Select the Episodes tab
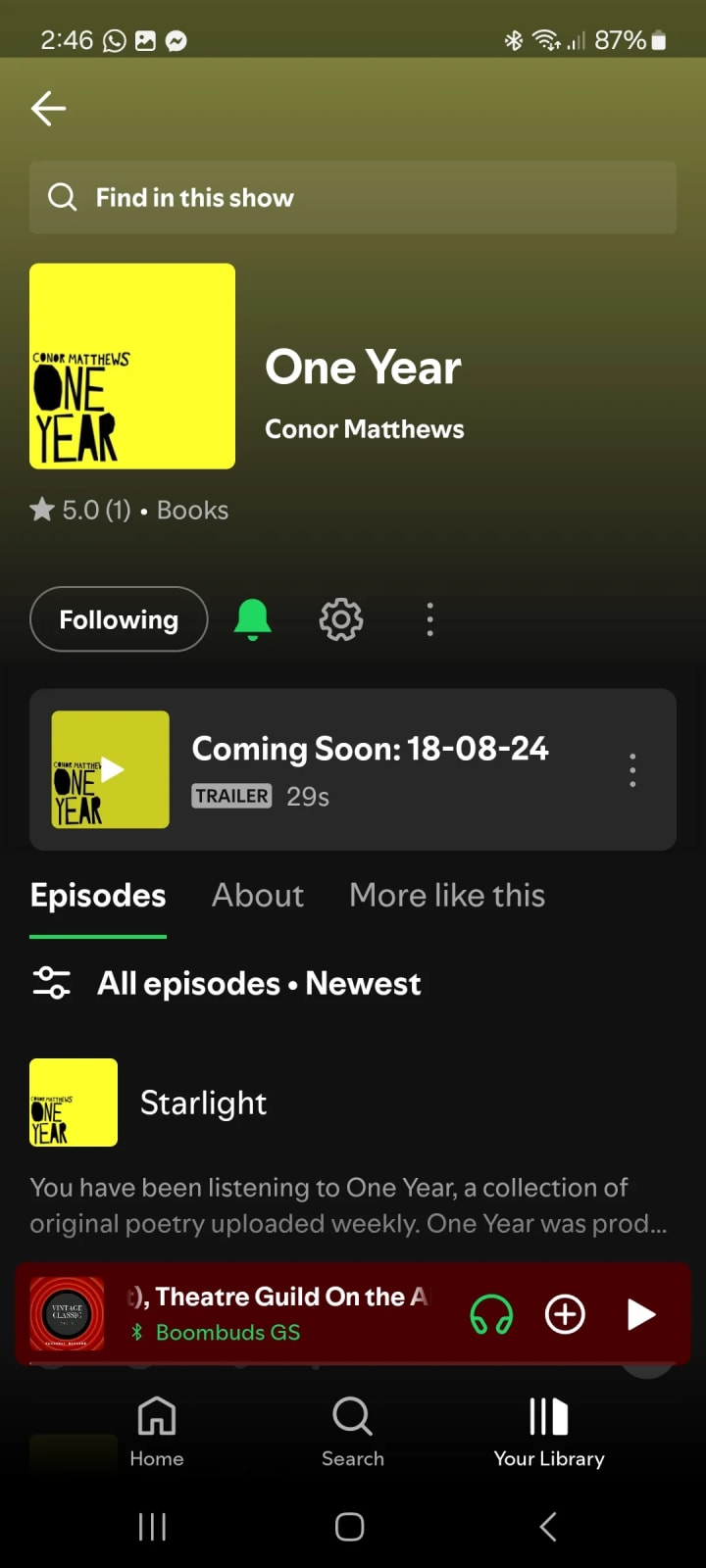 [x=98, y=895]
